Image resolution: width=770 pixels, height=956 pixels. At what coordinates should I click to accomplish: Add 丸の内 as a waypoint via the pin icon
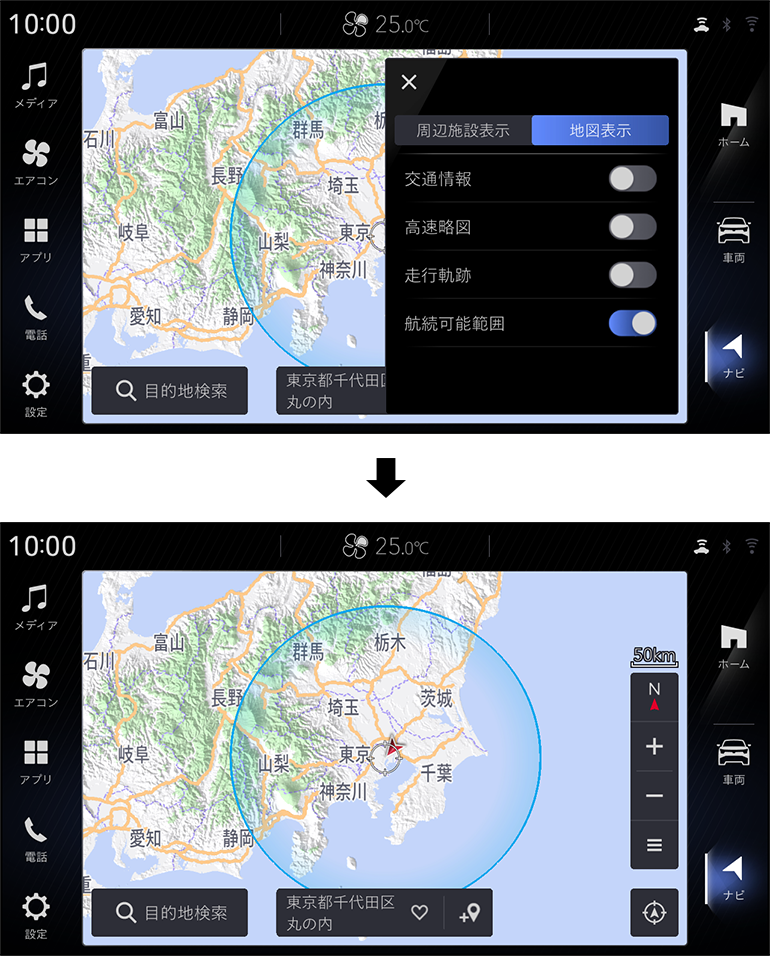468,912
